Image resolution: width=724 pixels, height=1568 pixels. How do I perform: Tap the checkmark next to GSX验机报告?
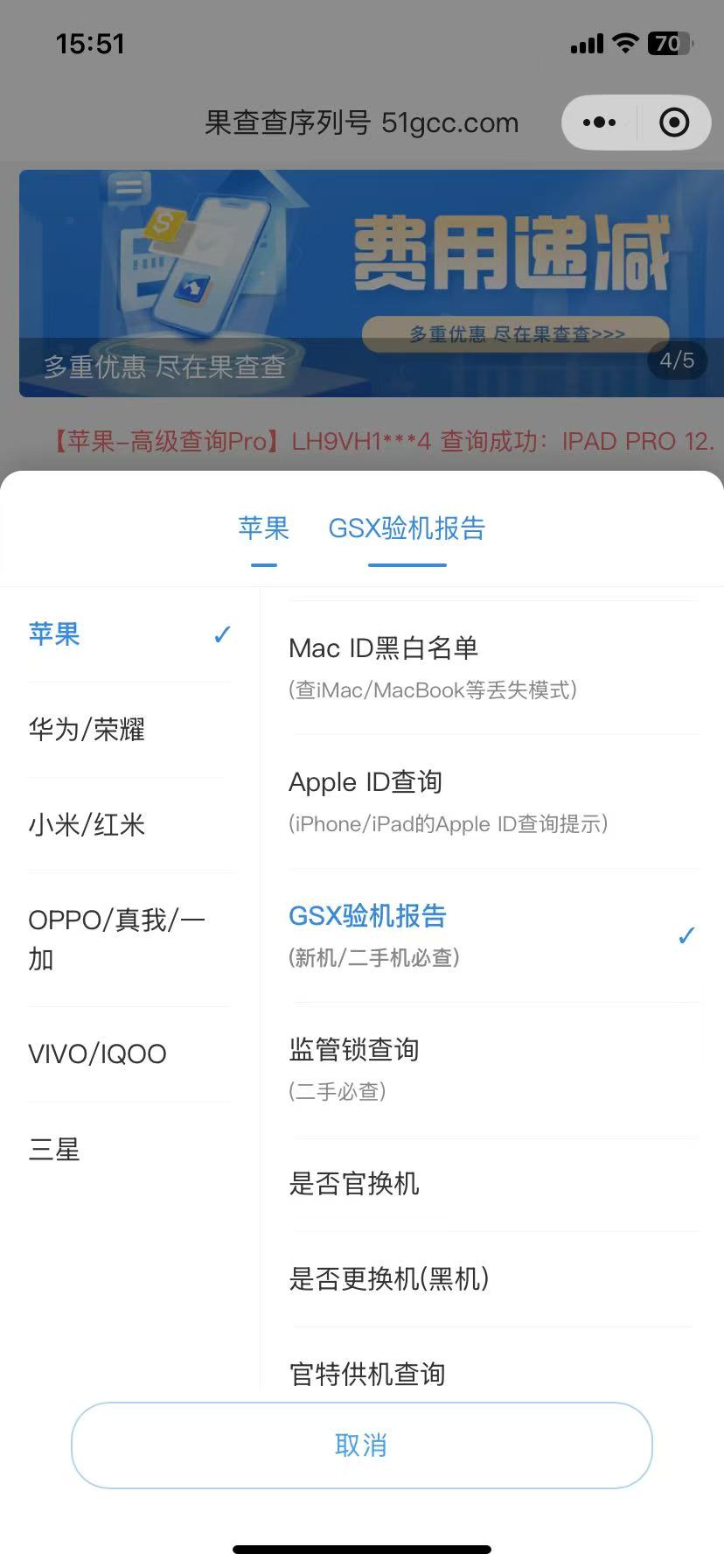(687, 934)
